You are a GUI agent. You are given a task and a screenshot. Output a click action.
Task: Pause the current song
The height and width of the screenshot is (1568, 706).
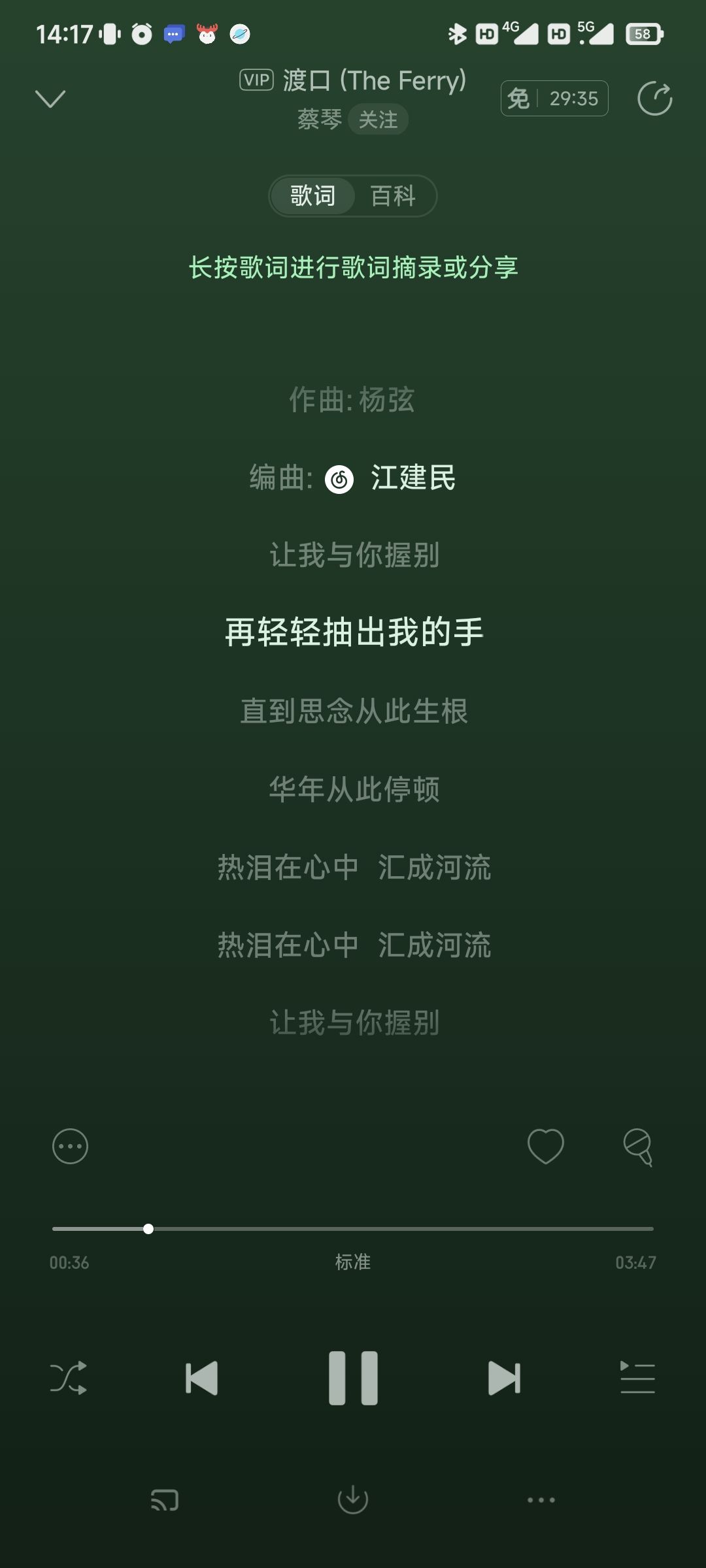click(353, 1378)
